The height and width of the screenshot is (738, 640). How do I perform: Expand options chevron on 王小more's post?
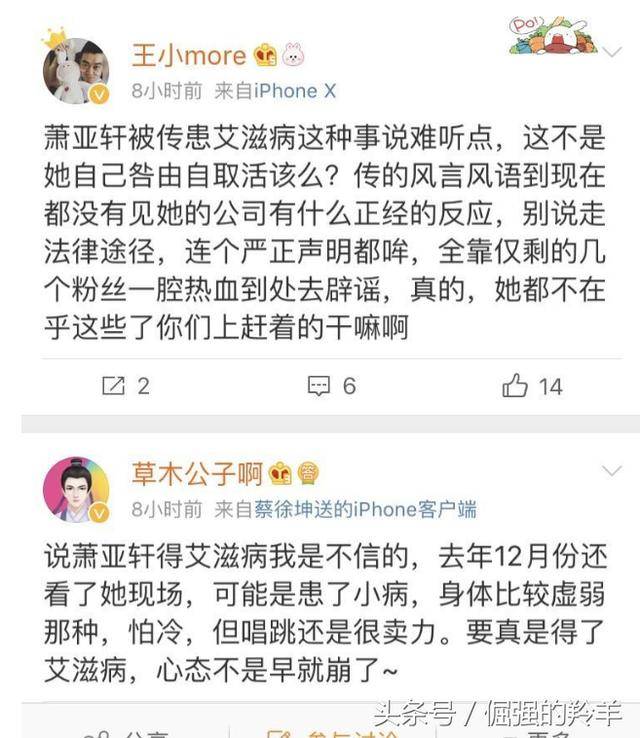[610, 55]
